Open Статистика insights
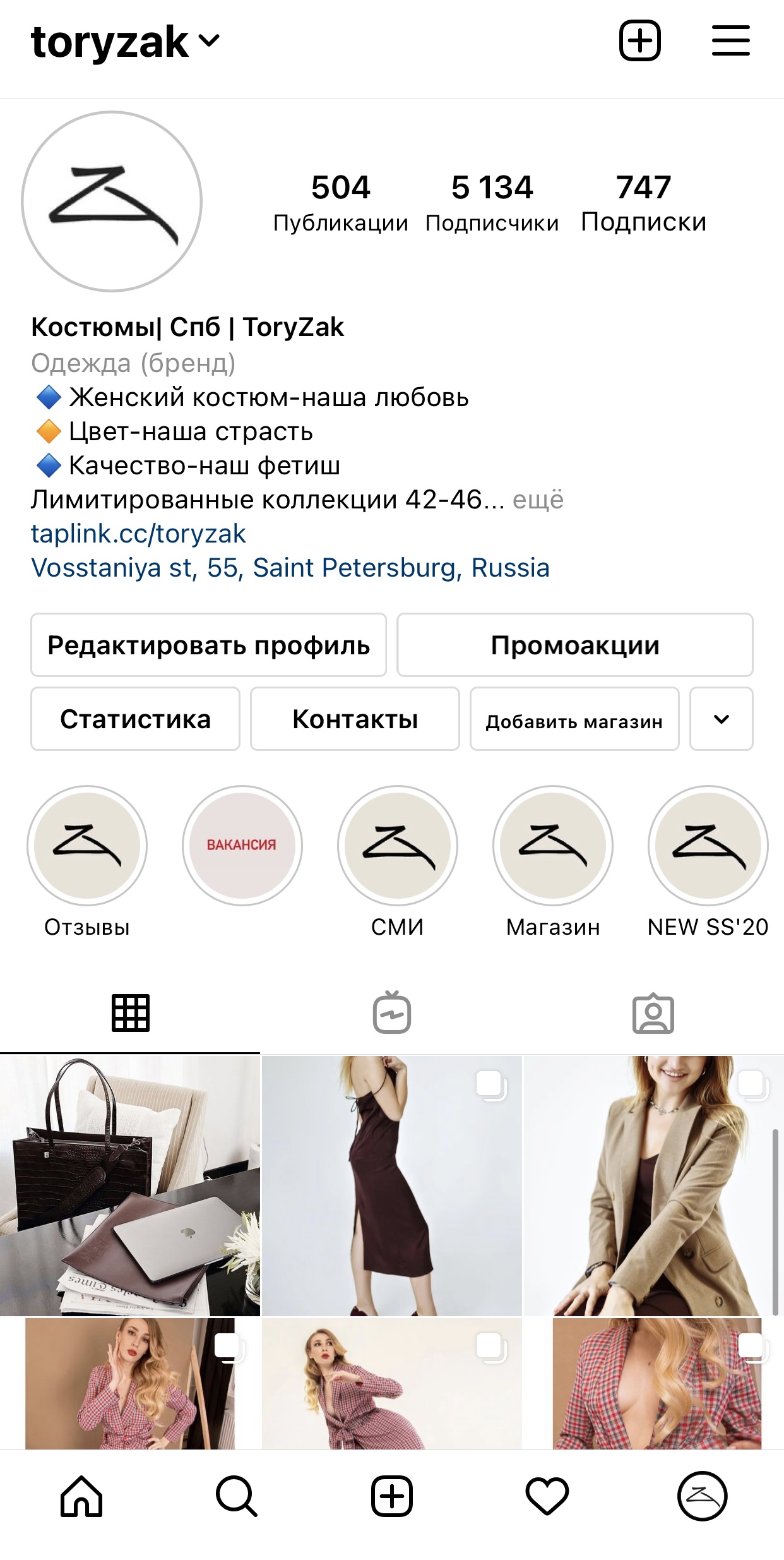Screen dimensions: 784x1560 [x=135, y=719]
